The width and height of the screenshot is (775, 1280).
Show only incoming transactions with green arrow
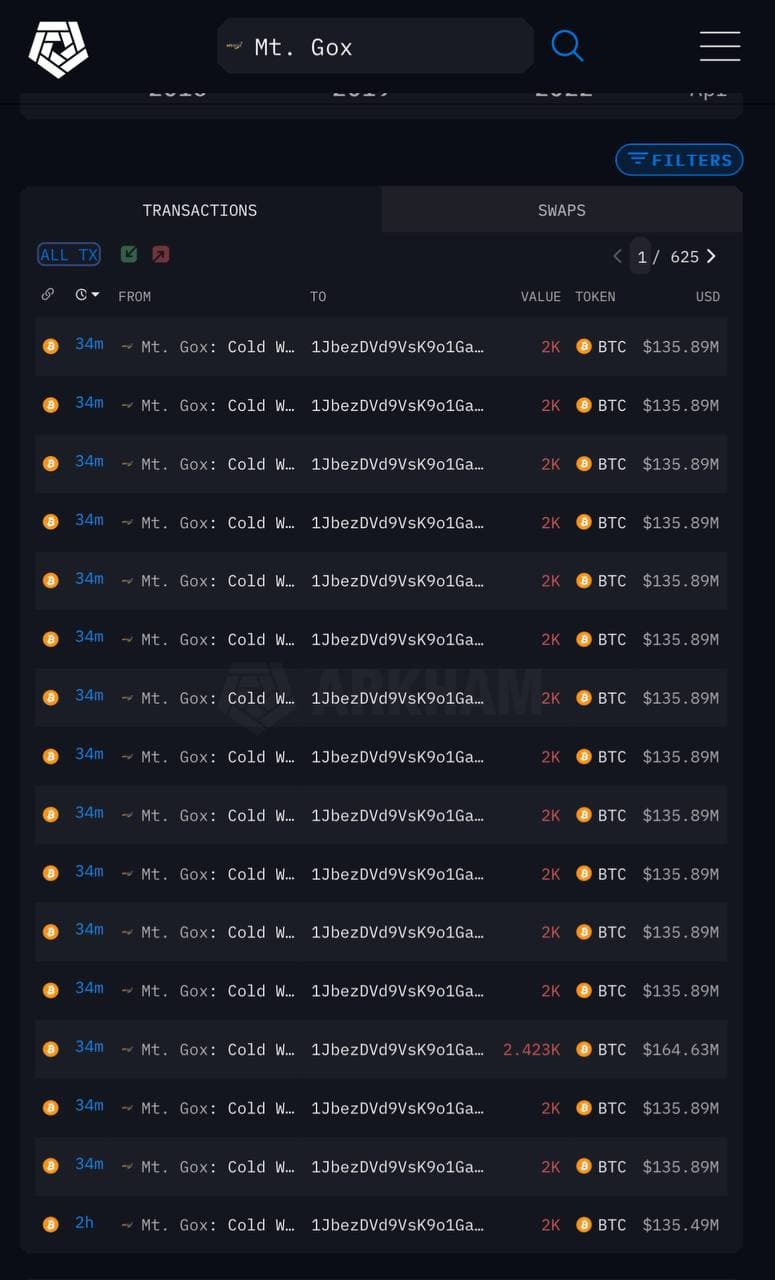click(x=129, y=255)
